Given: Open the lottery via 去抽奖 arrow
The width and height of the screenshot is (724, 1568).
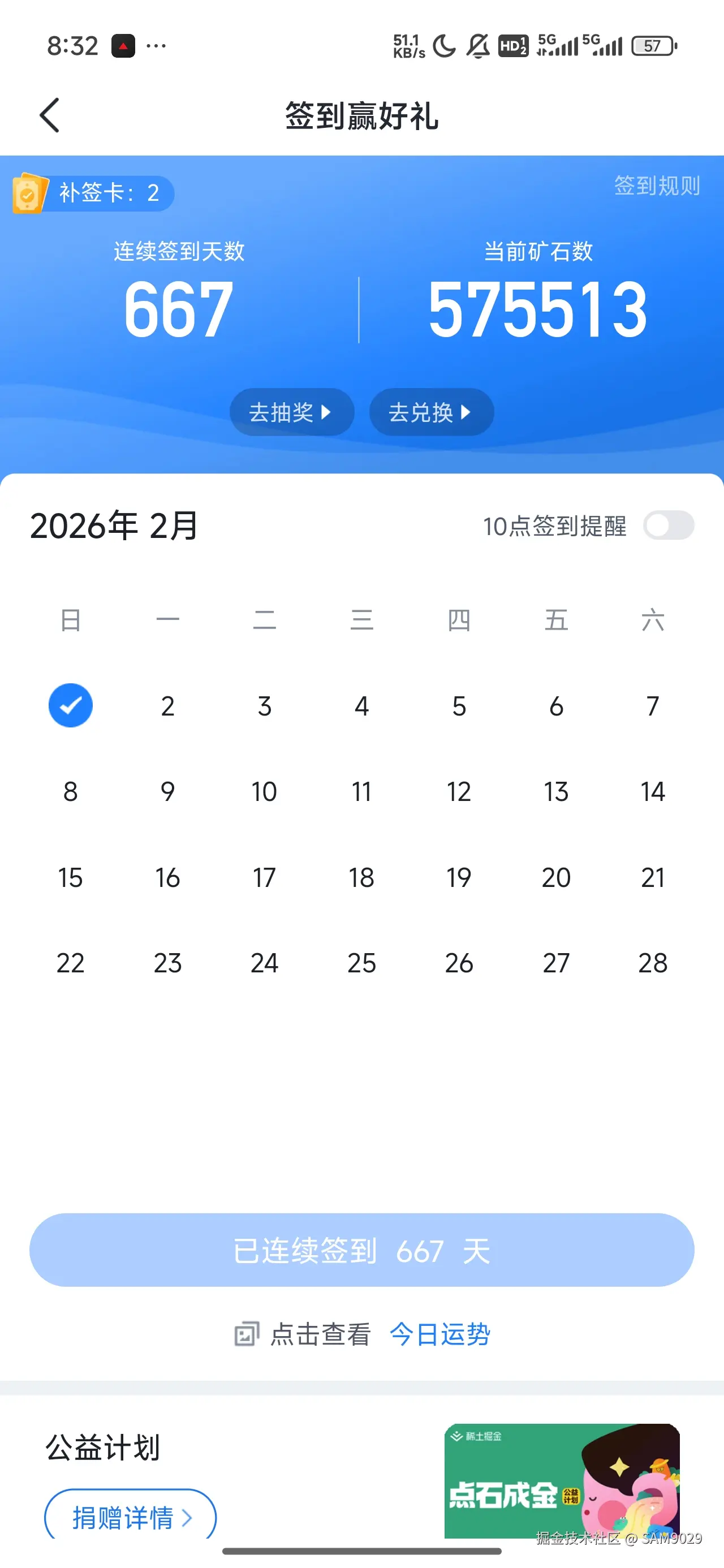Looking at the screenshot, I should (x=292, y=412).
